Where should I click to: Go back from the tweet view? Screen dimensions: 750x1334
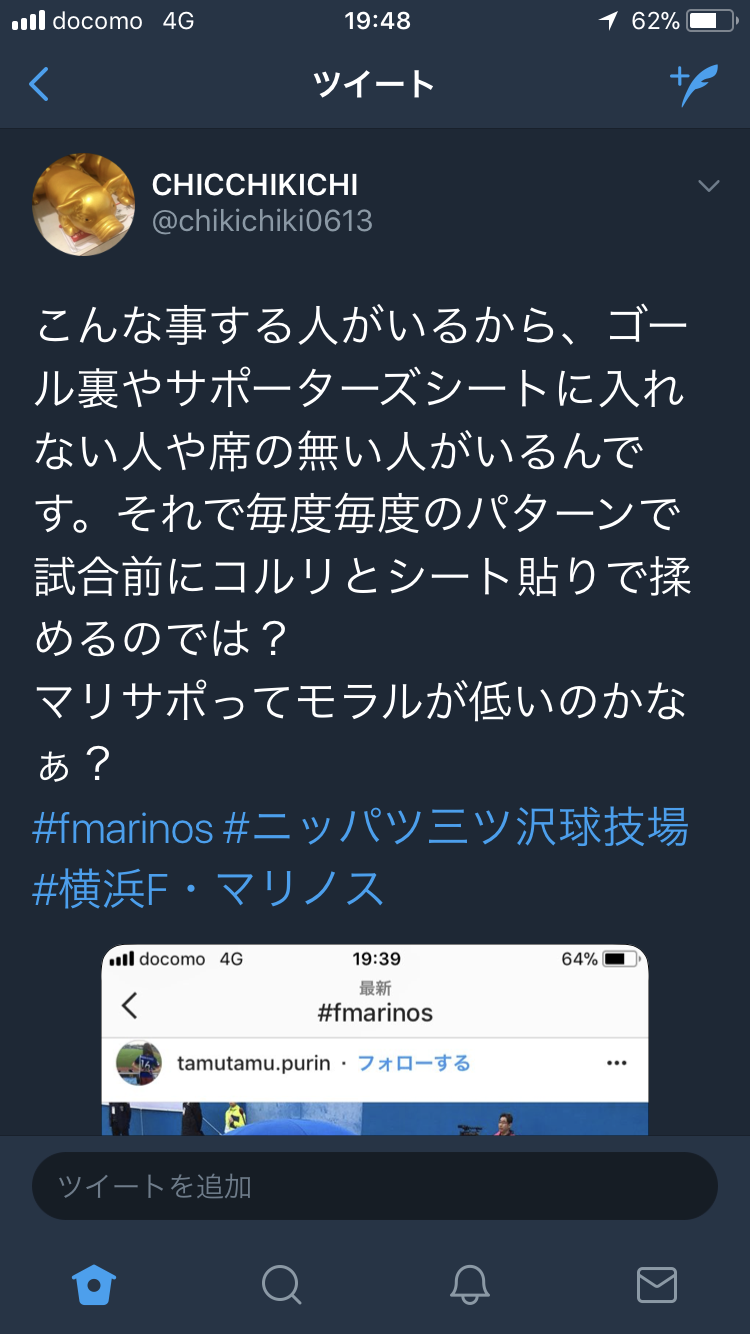pyautogui.click(x=40, y=84)
